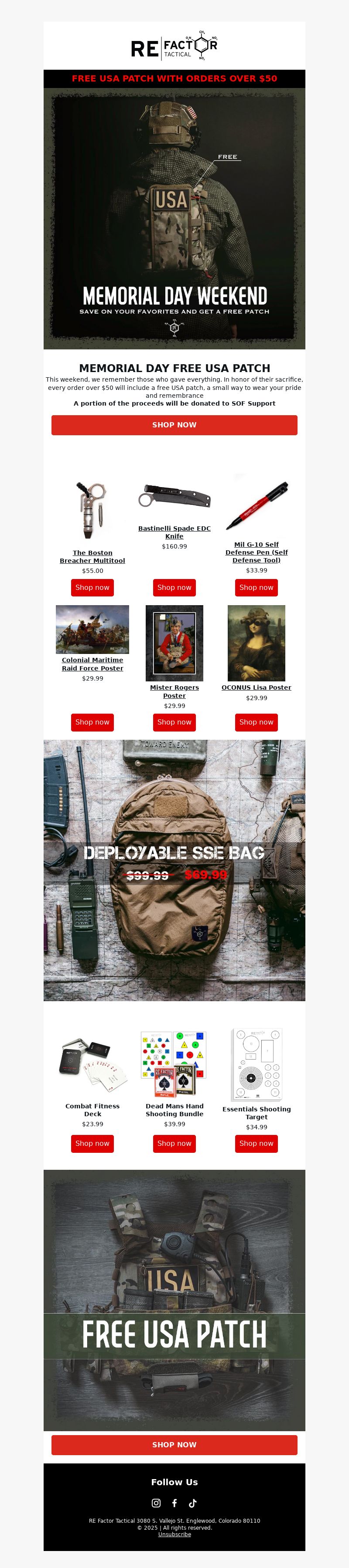Viewport: 349px width, 1568px height.
Task: Open Mil G-10 Self Defense Pen link
Action: point(257,552)
